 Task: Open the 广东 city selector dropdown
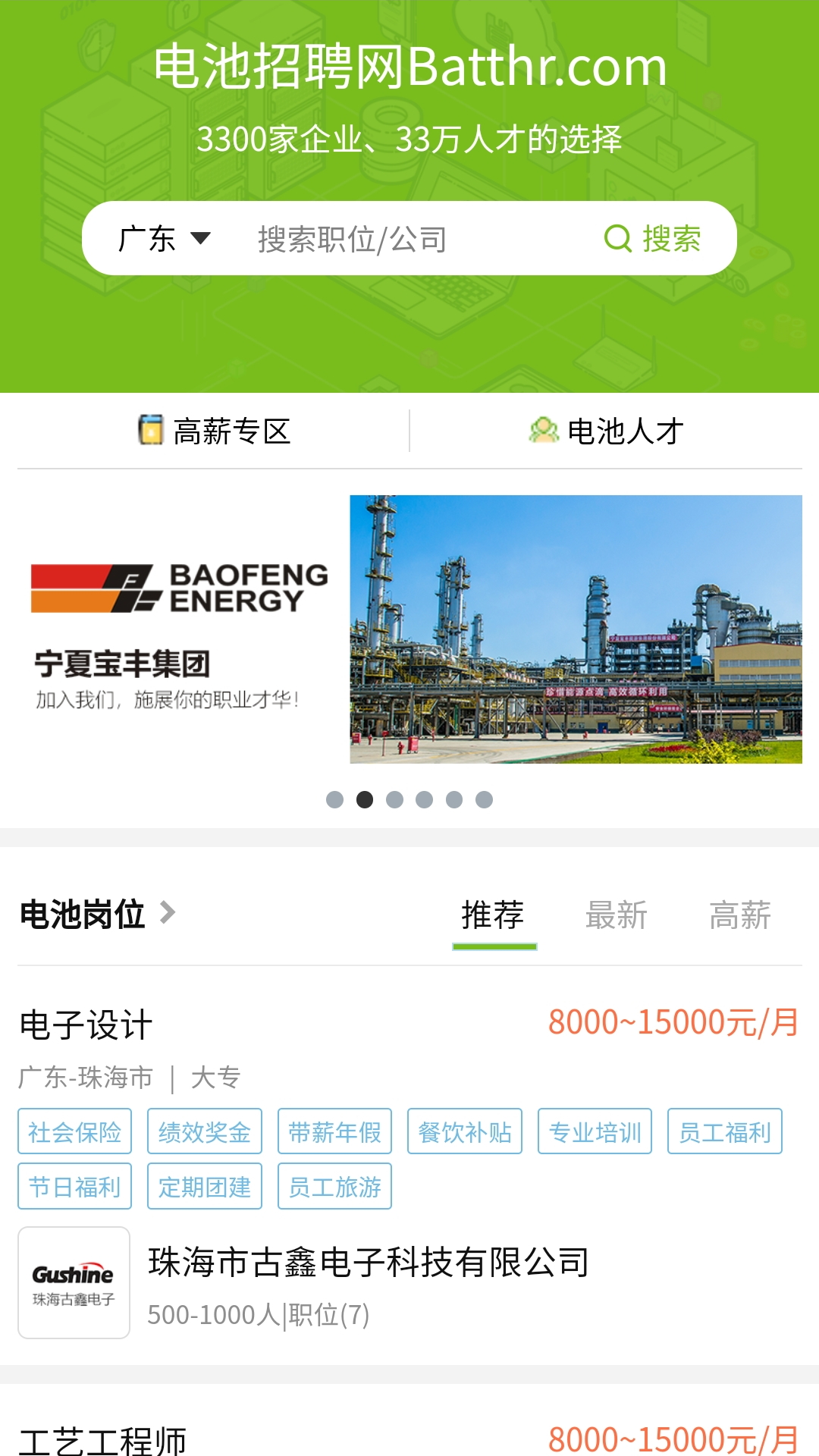(x=161, y=237)
